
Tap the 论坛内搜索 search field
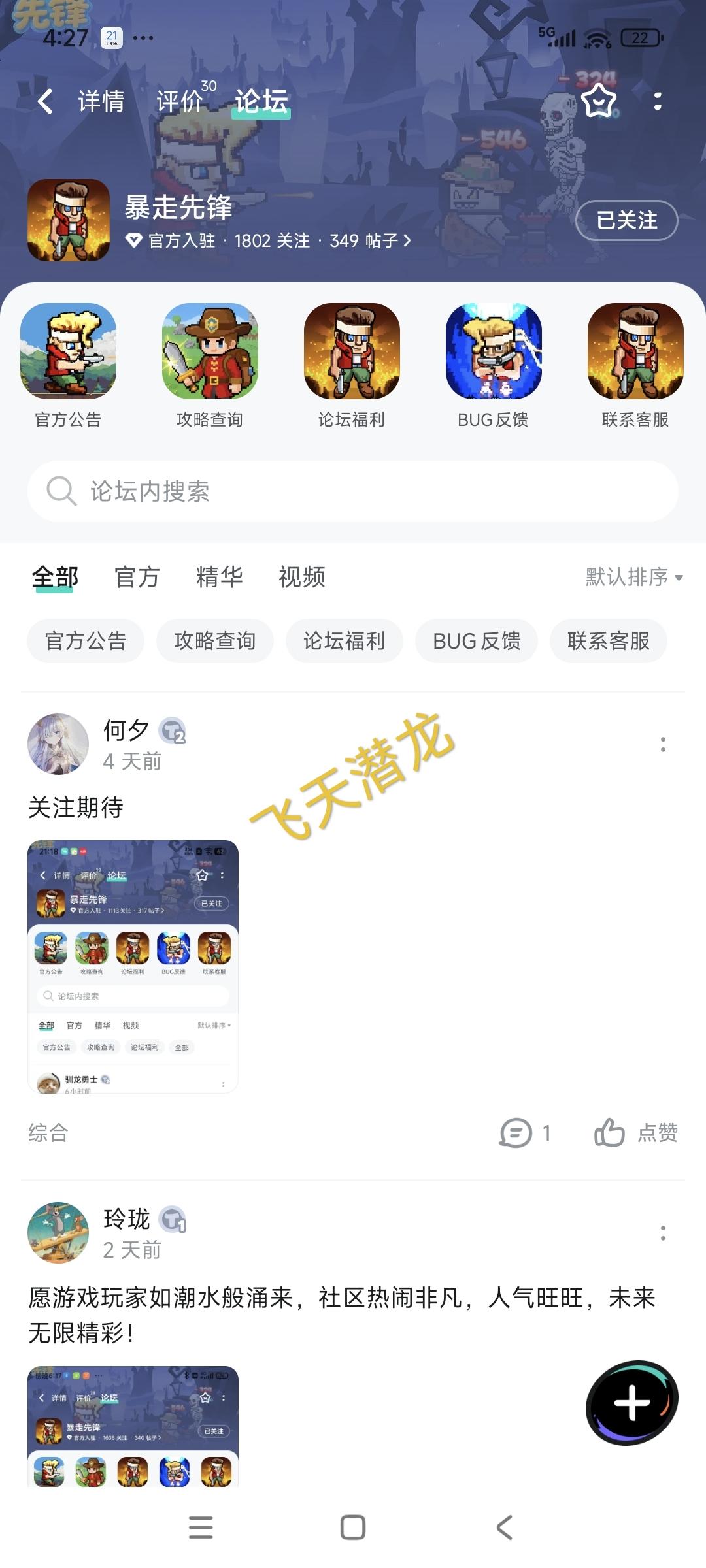353,491
